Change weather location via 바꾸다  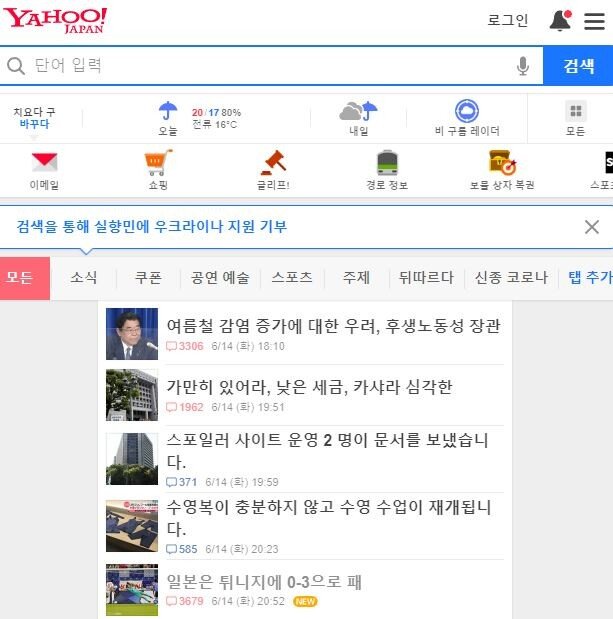(34, 124)
